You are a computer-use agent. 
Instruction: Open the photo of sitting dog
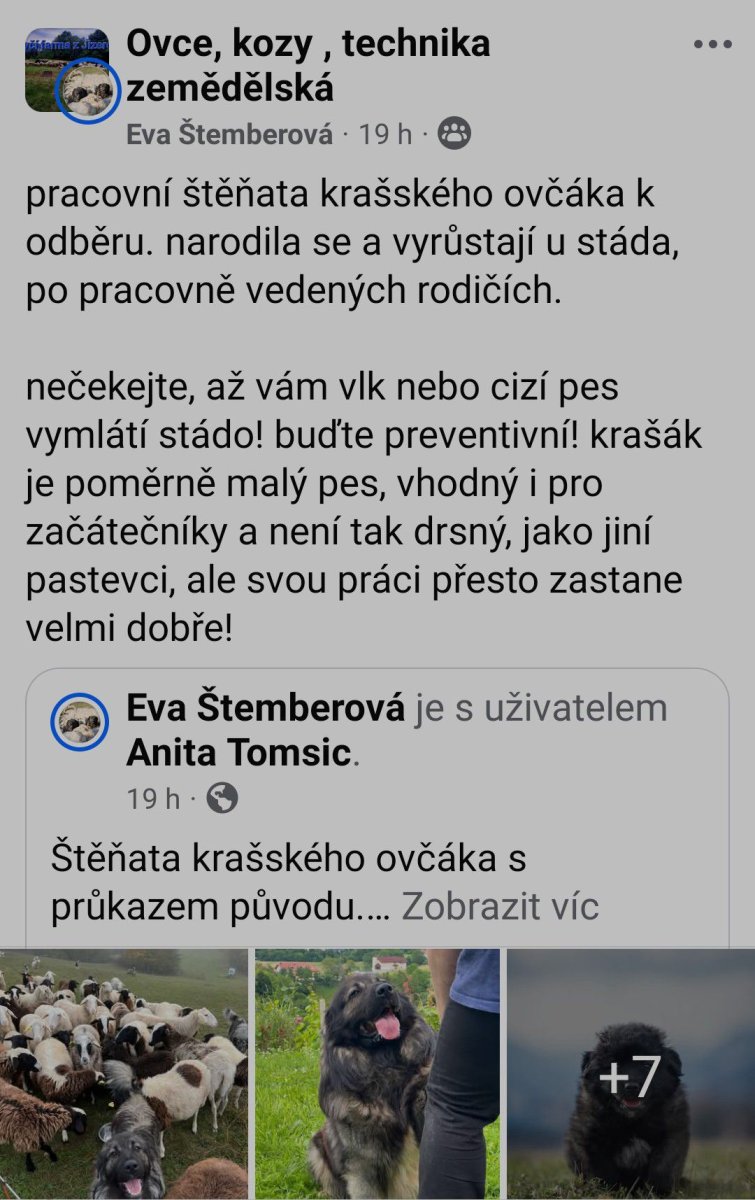click(377, 1074)
